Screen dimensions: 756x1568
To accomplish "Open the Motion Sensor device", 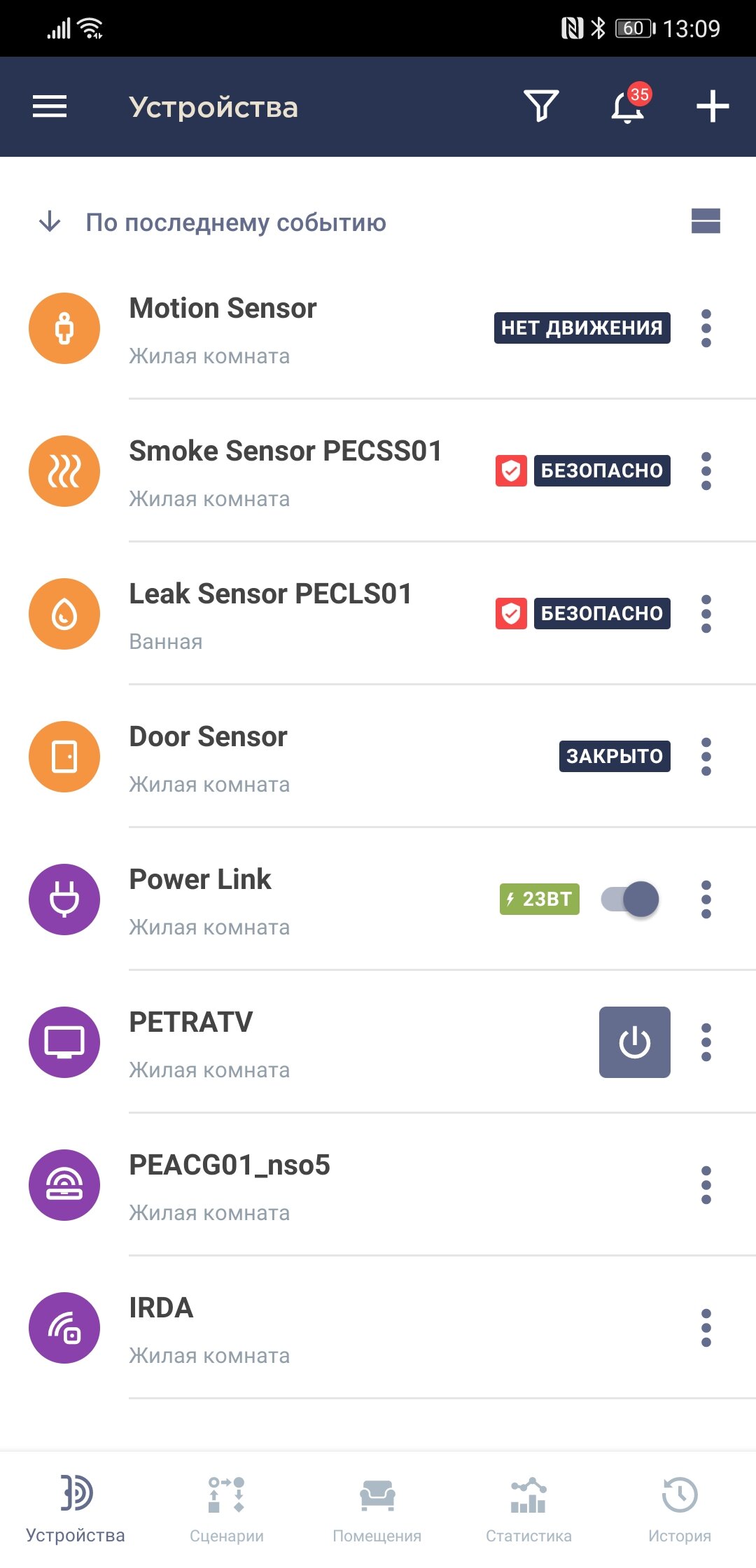I will coord(378,328).
